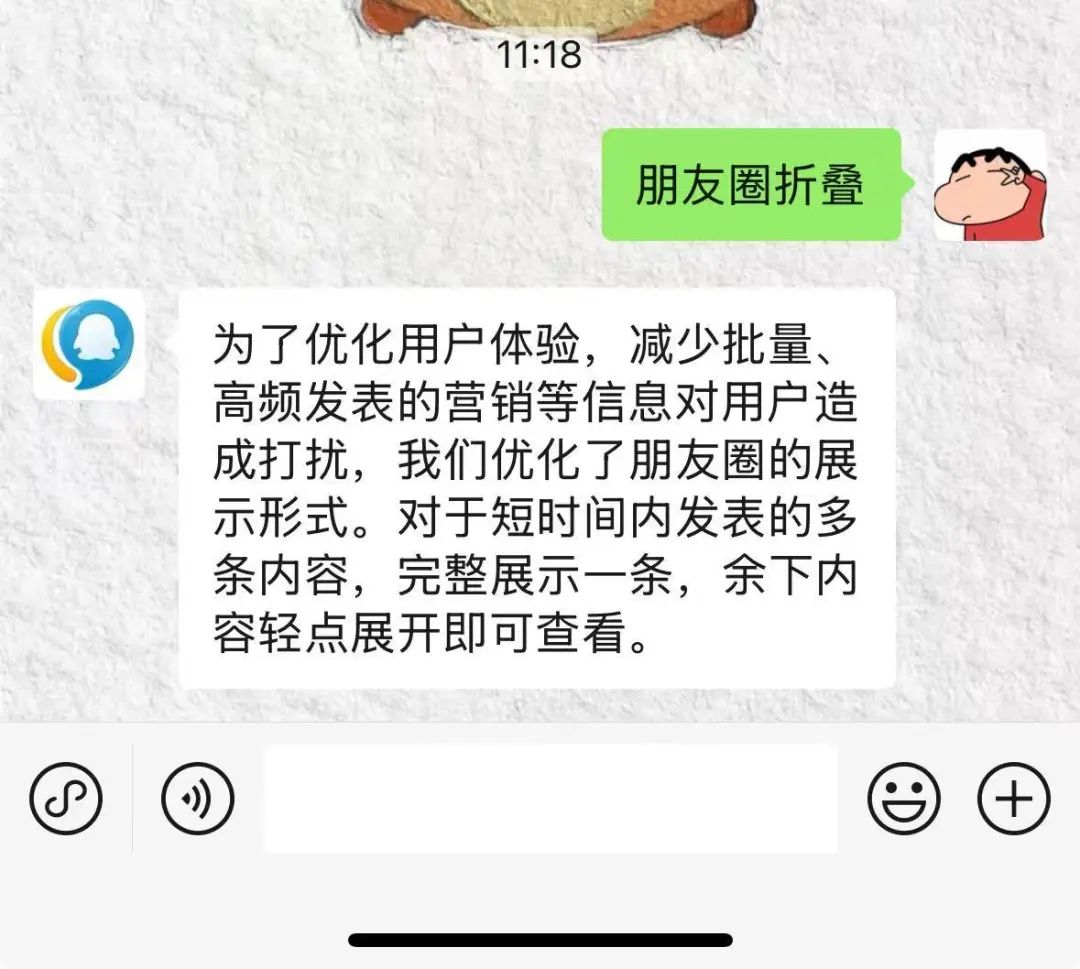Viewport: 1080px width, 969px height.
Task: Open the emoji sticker panel
Action: (904, 798)
